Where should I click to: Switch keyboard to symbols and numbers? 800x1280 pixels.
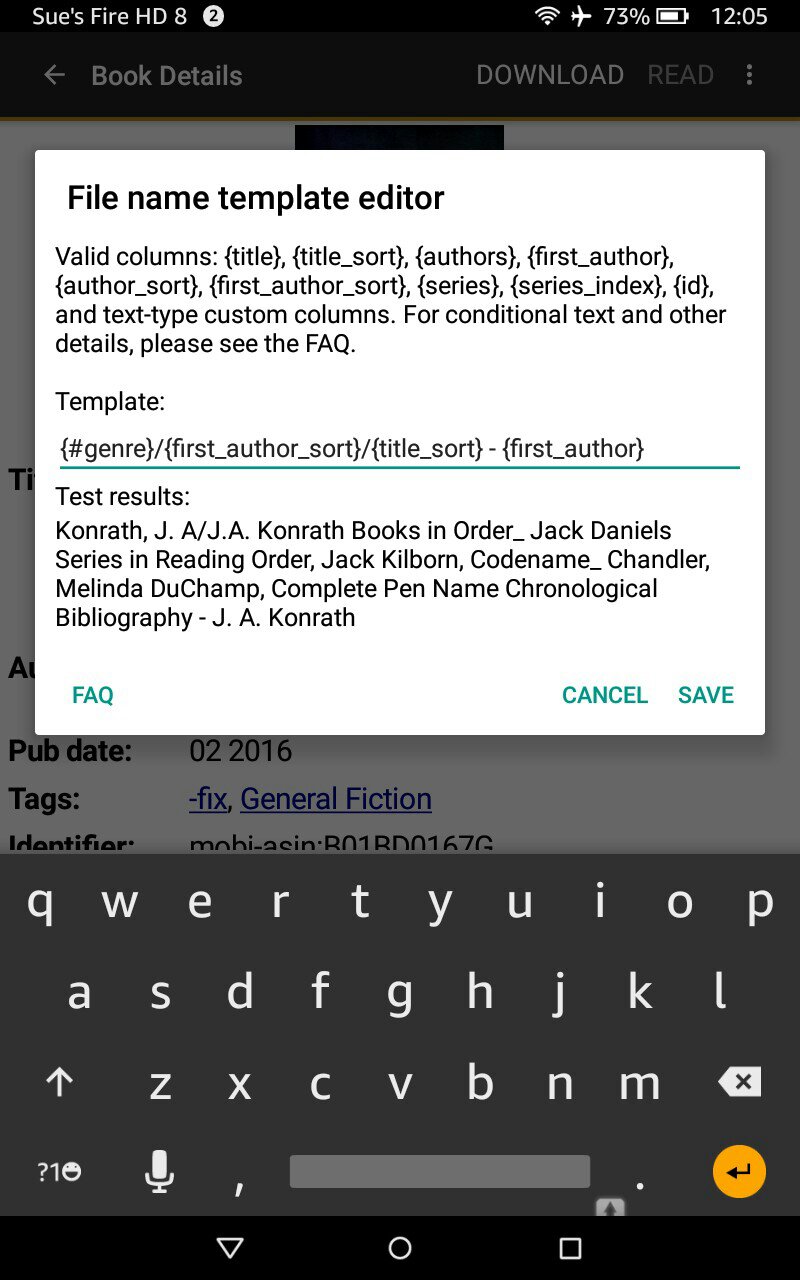coord(60,1171)
